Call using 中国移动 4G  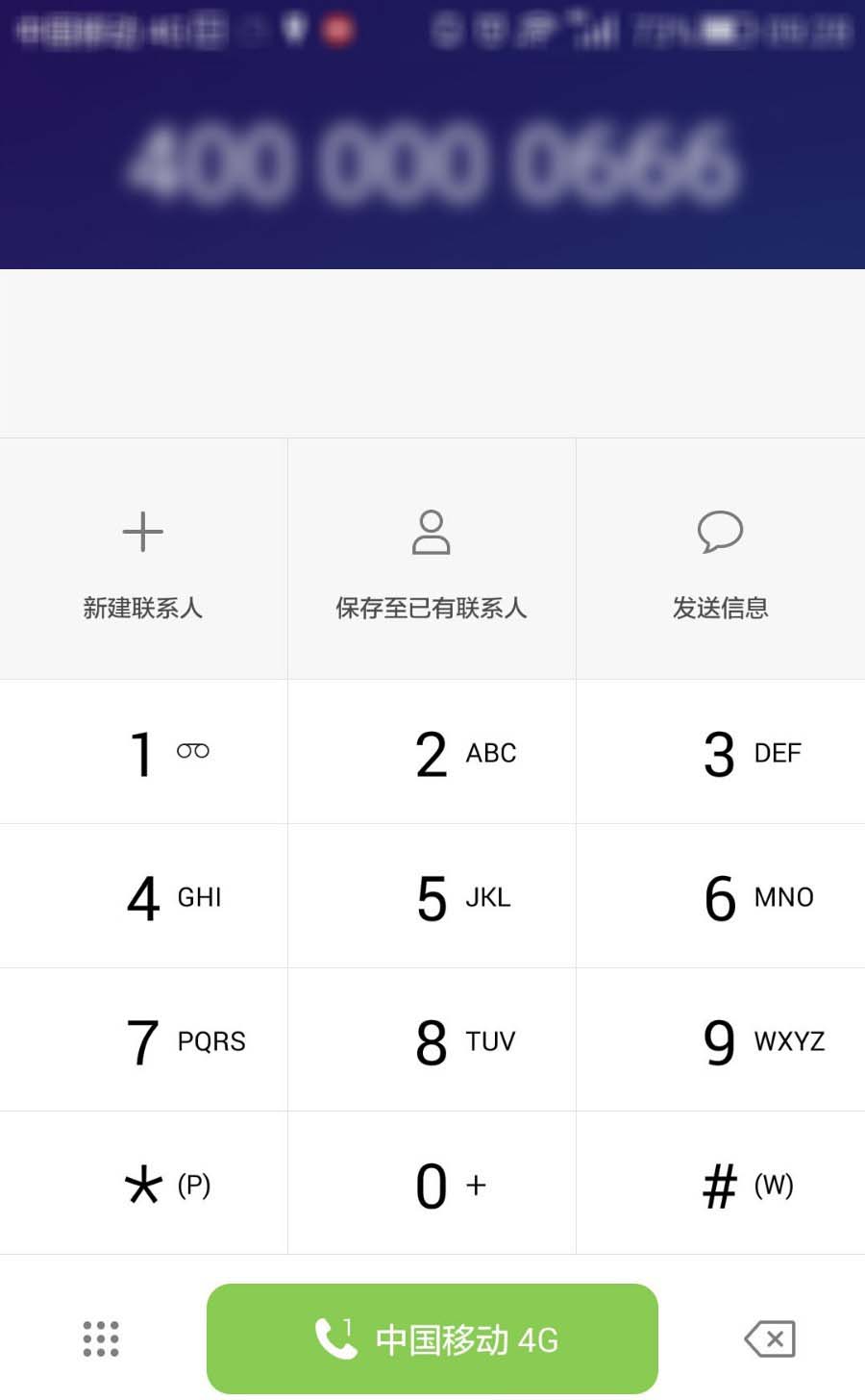(x=432, y=1338)
